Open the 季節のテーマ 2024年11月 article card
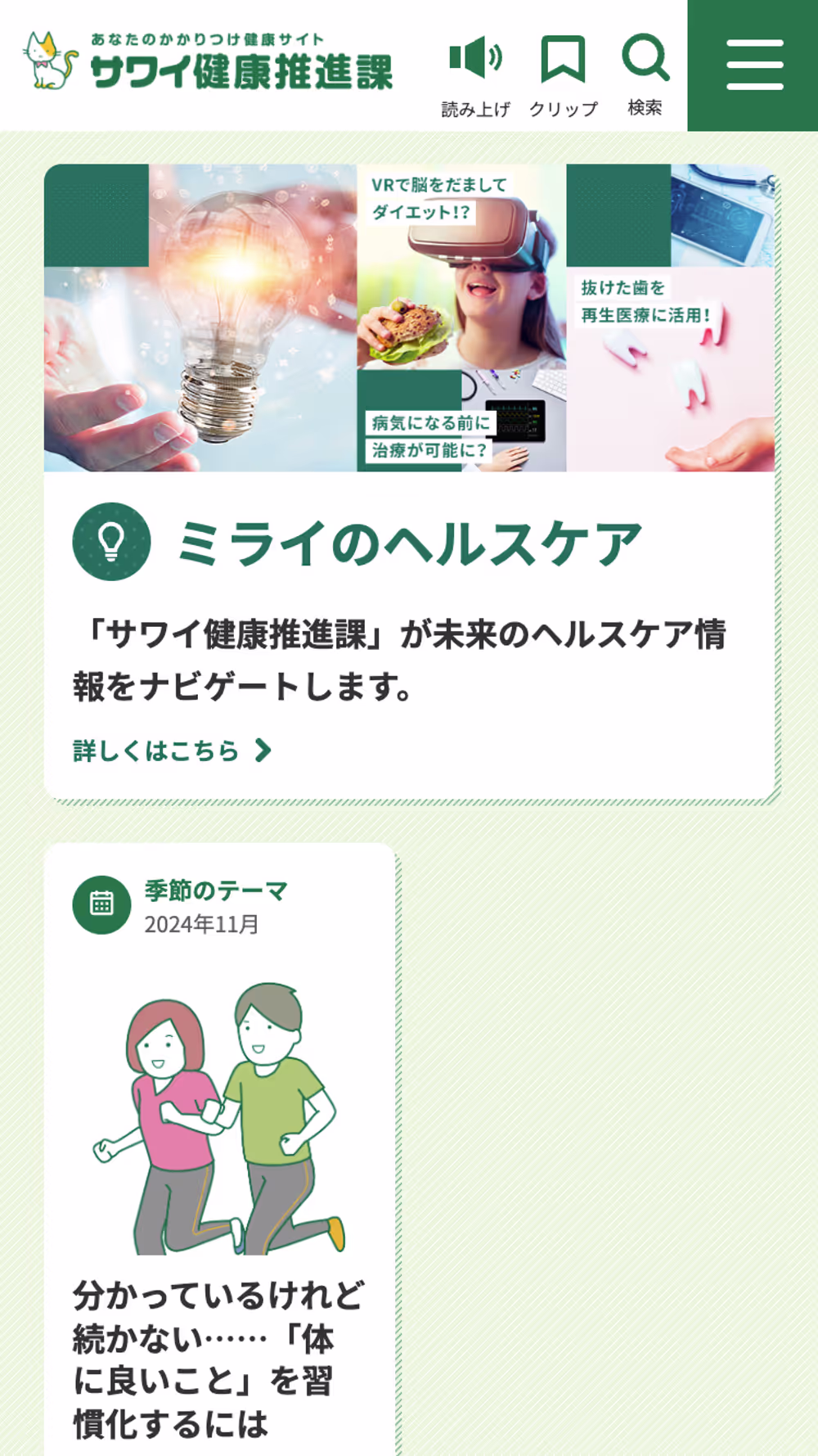Viewport: 818px width, 1456px height. pos(219,1146)
